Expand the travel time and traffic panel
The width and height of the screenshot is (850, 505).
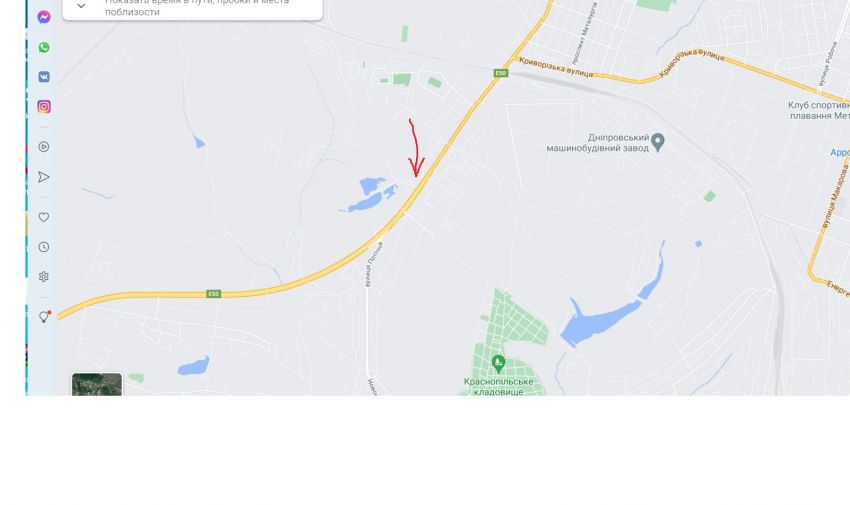coord(81,7)
